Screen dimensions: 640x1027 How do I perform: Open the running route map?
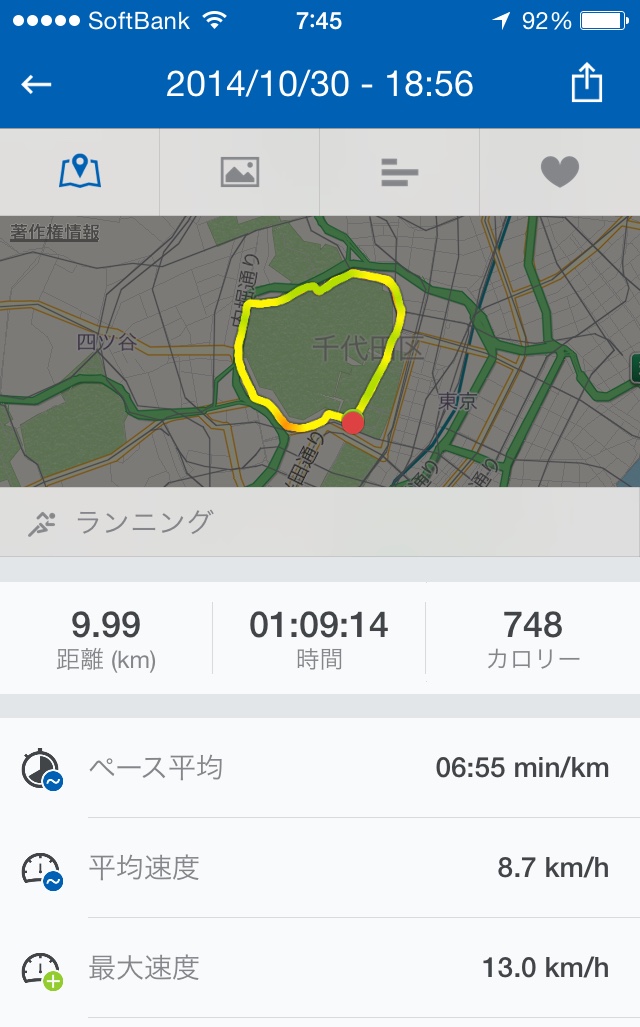click(x=320, y=352)
